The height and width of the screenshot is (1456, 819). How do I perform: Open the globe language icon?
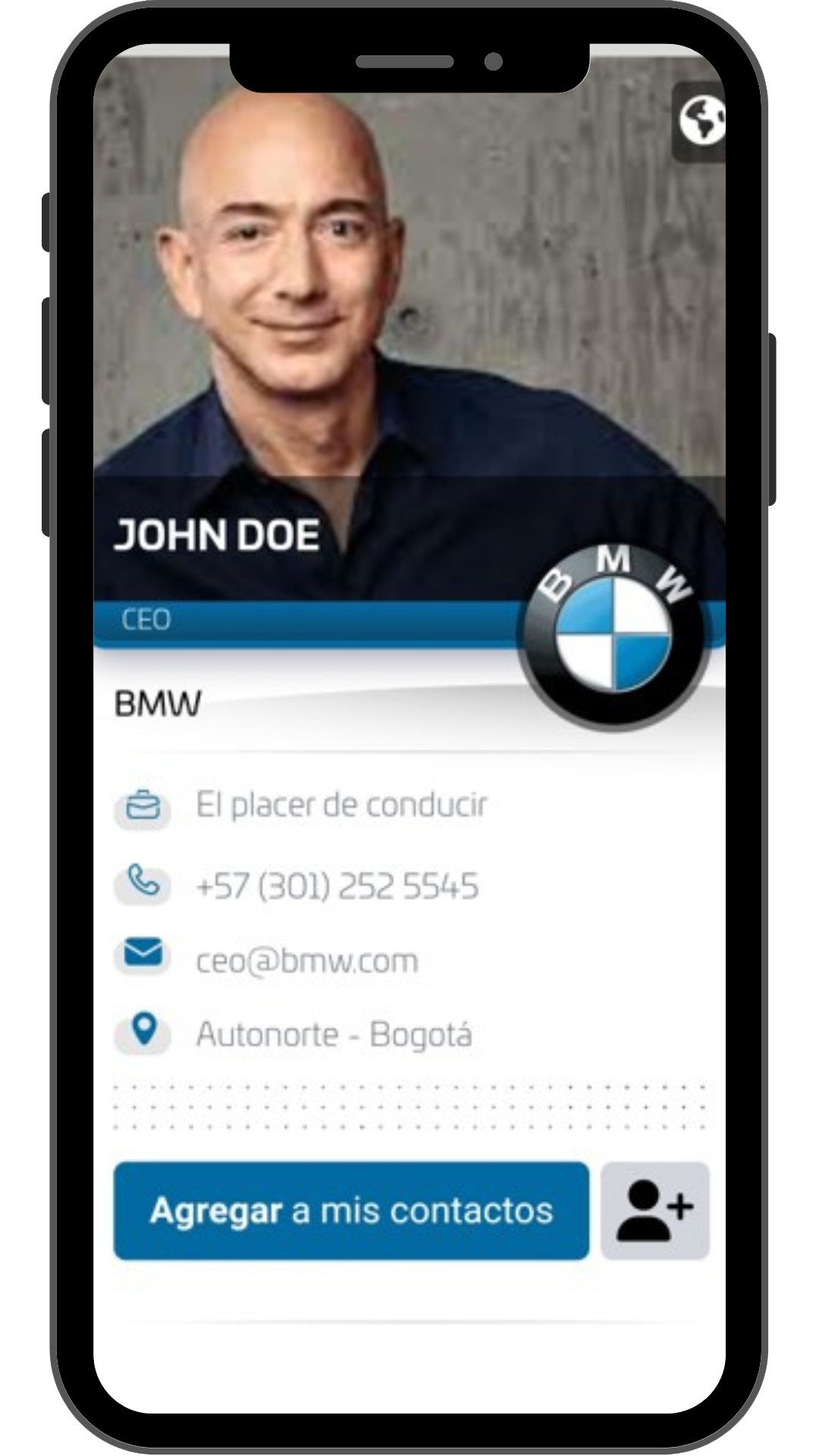(700, 121)
